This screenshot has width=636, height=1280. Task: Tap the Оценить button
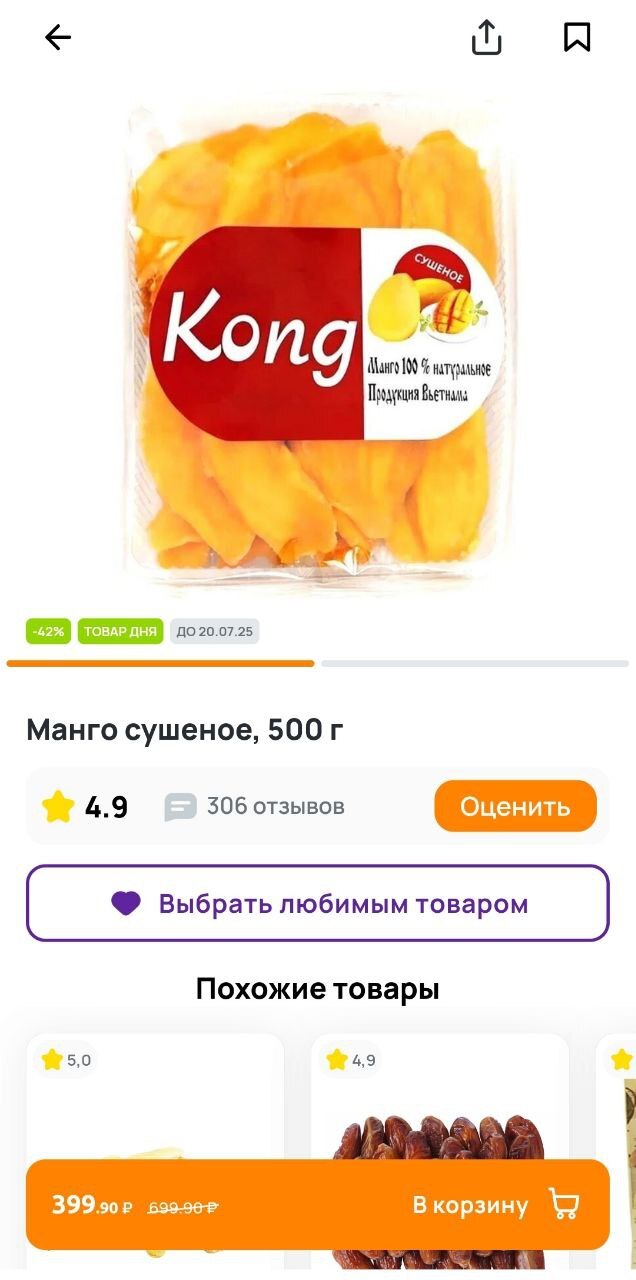point(515,807)
